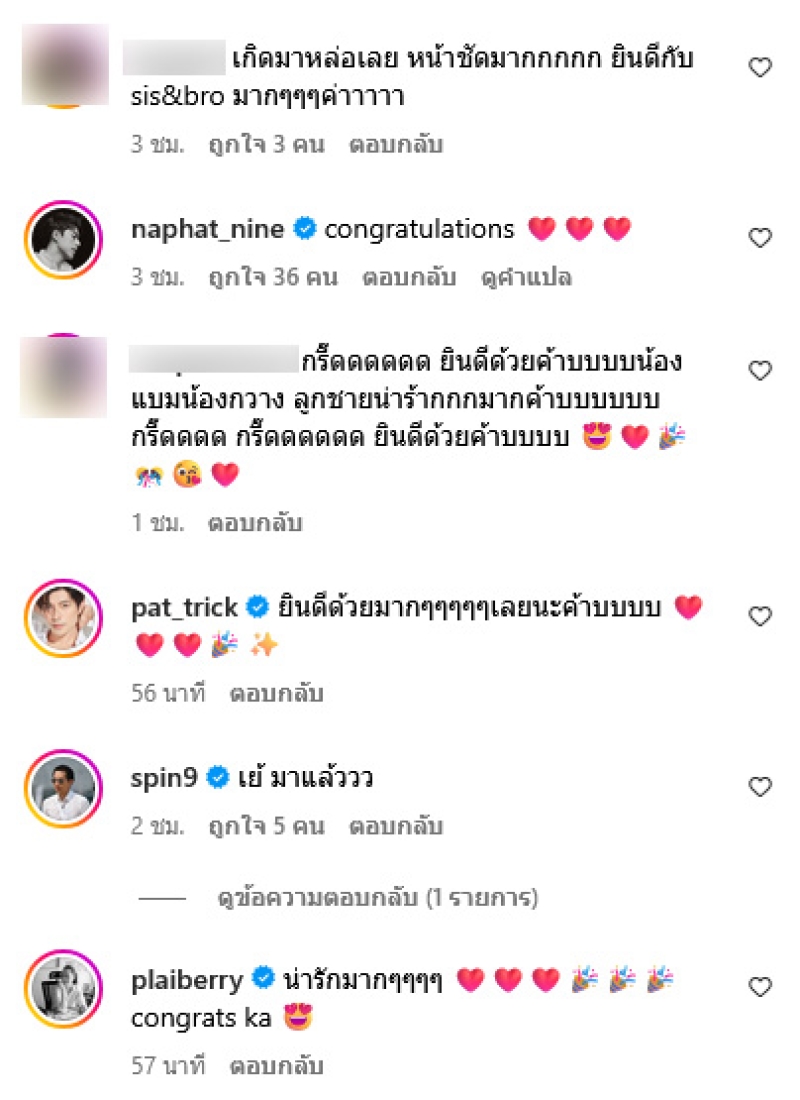Reply to naphat_nine's comment

coord(409,277)
